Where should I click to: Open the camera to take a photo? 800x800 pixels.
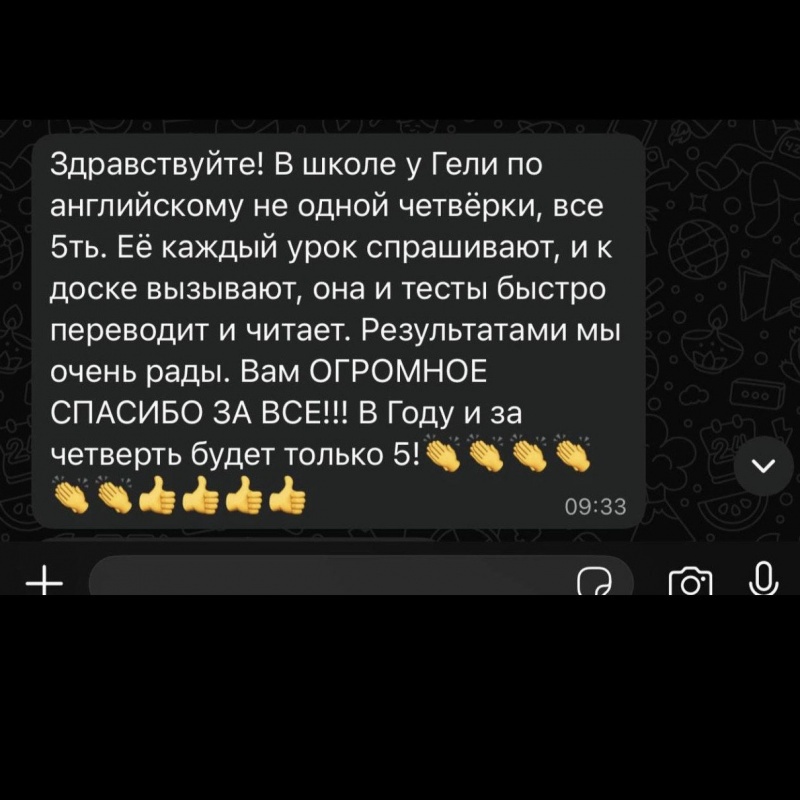pos(691,582)
